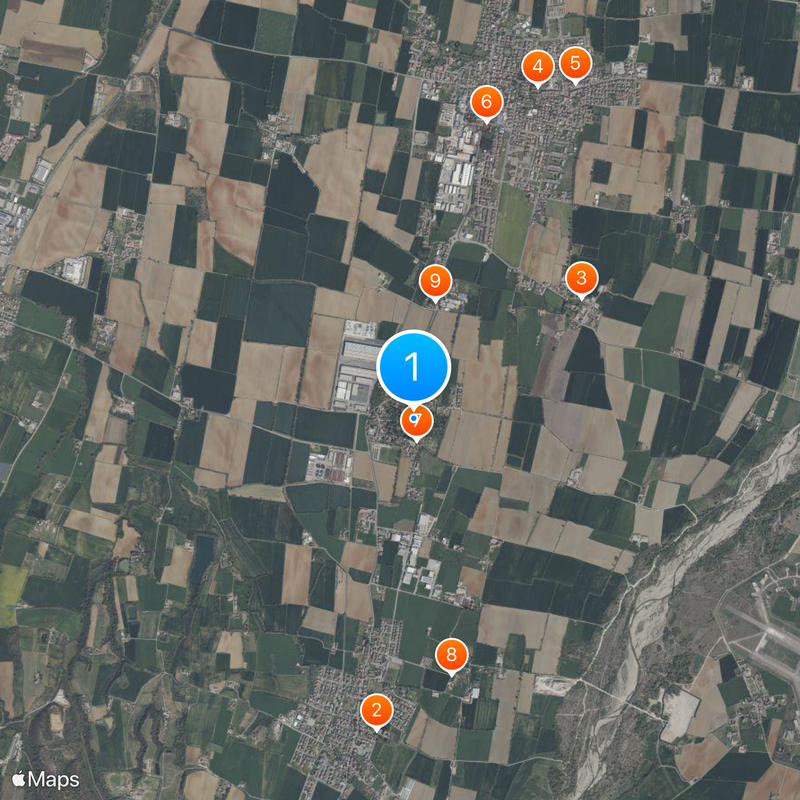Choose map pin number 6

(486, 102)
